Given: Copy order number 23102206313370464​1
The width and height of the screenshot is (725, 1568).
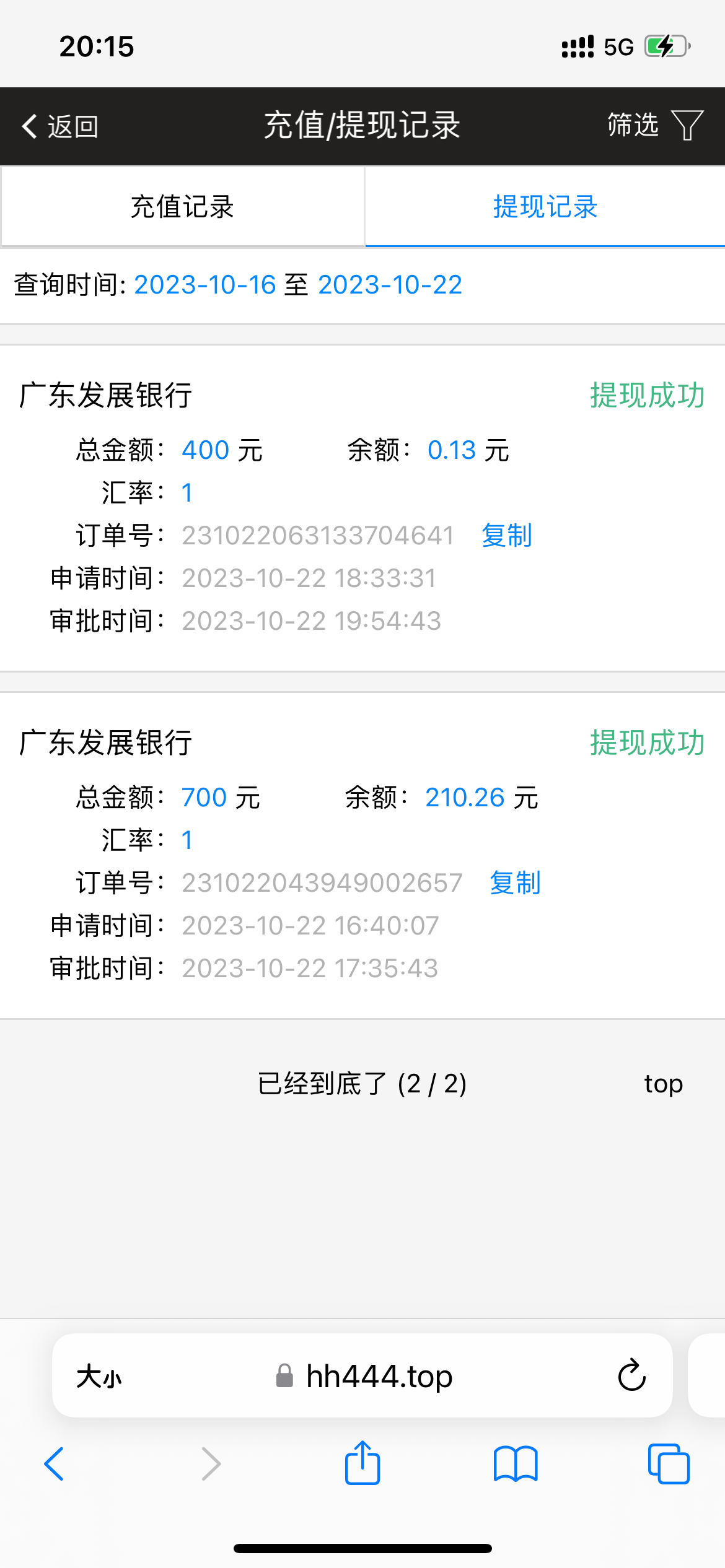Looking at the screenshot, I should pos(507,536).
